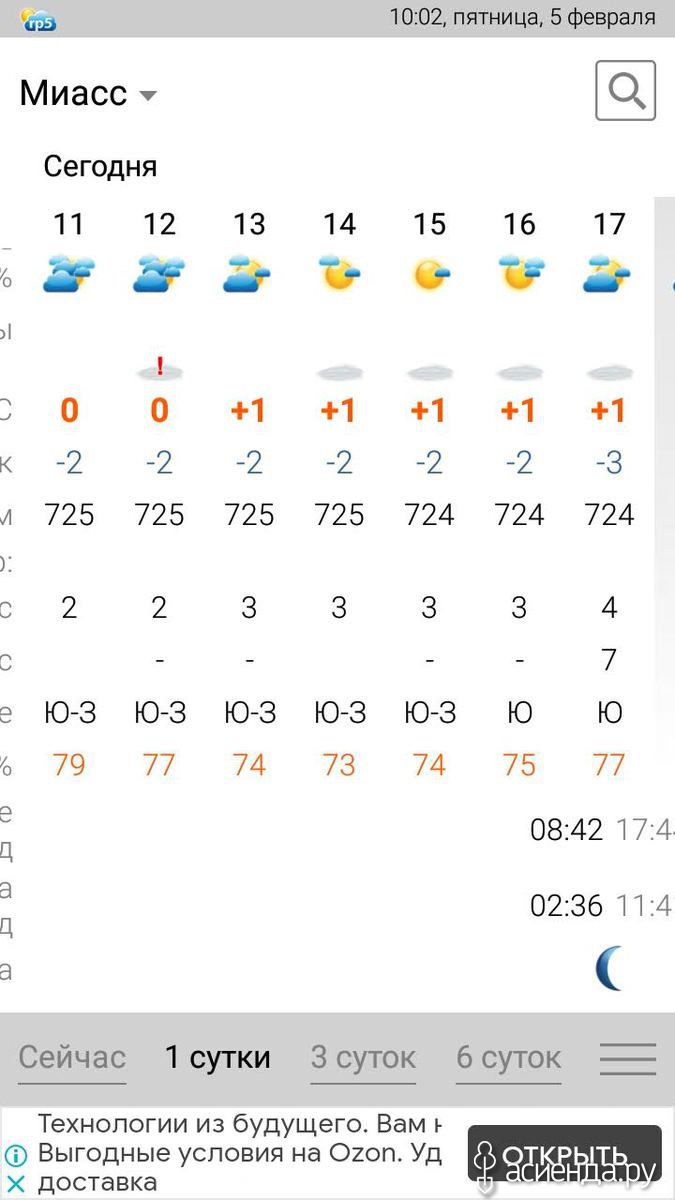Switch to the 3 суток forecast

click(363, 1058)
